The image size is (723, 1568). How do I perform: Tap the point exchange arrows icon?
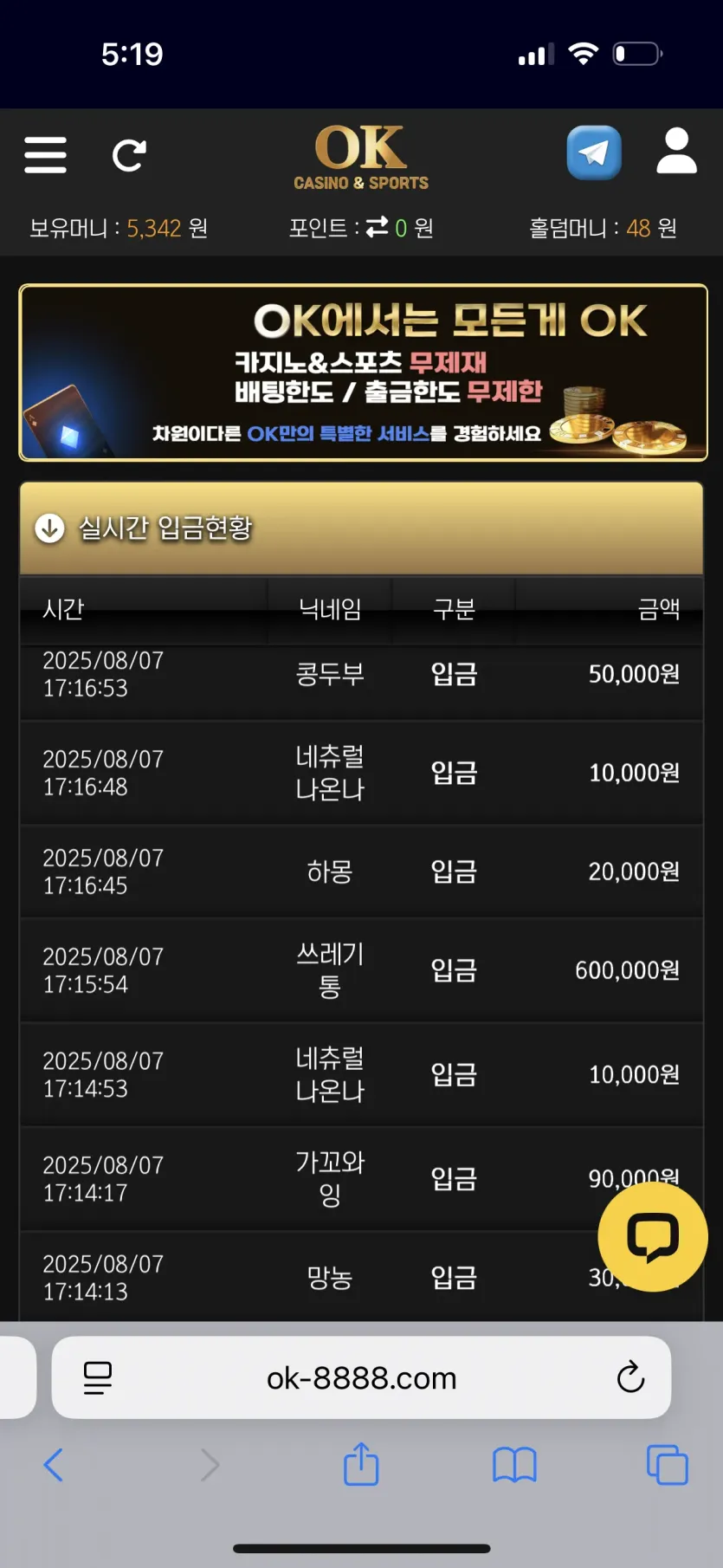(377, 227)
